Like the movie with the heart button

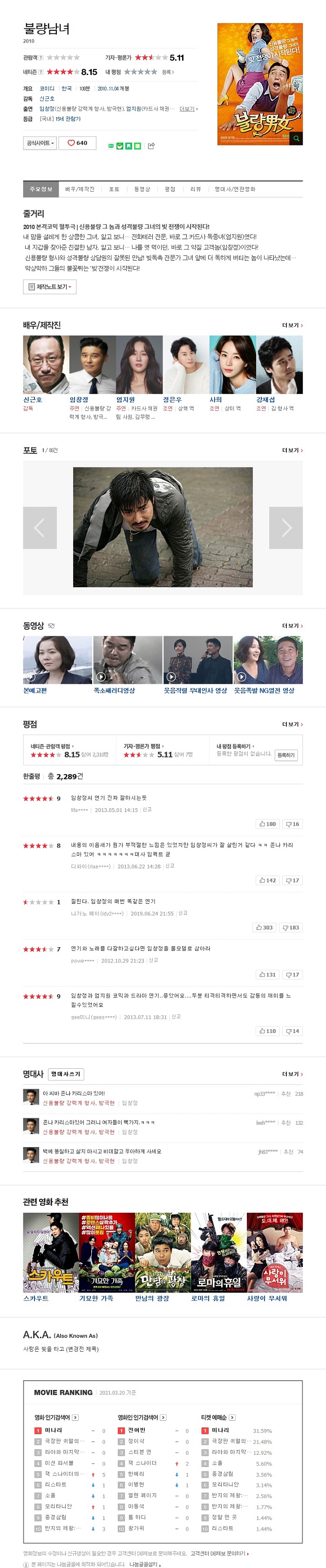[77, 143]
